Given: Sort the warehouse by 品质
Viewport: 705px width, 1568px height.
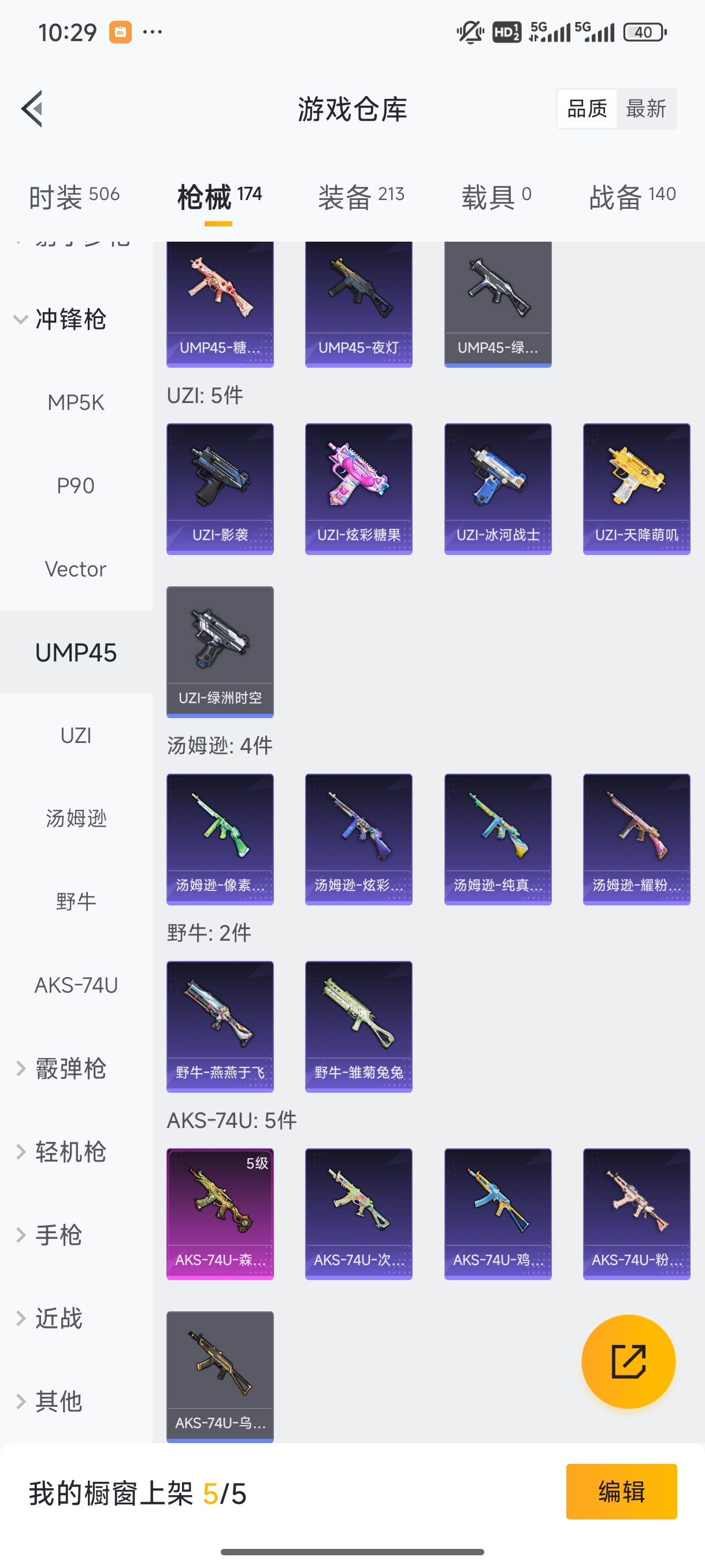Looking at the screenshot, I should (587, 109).
